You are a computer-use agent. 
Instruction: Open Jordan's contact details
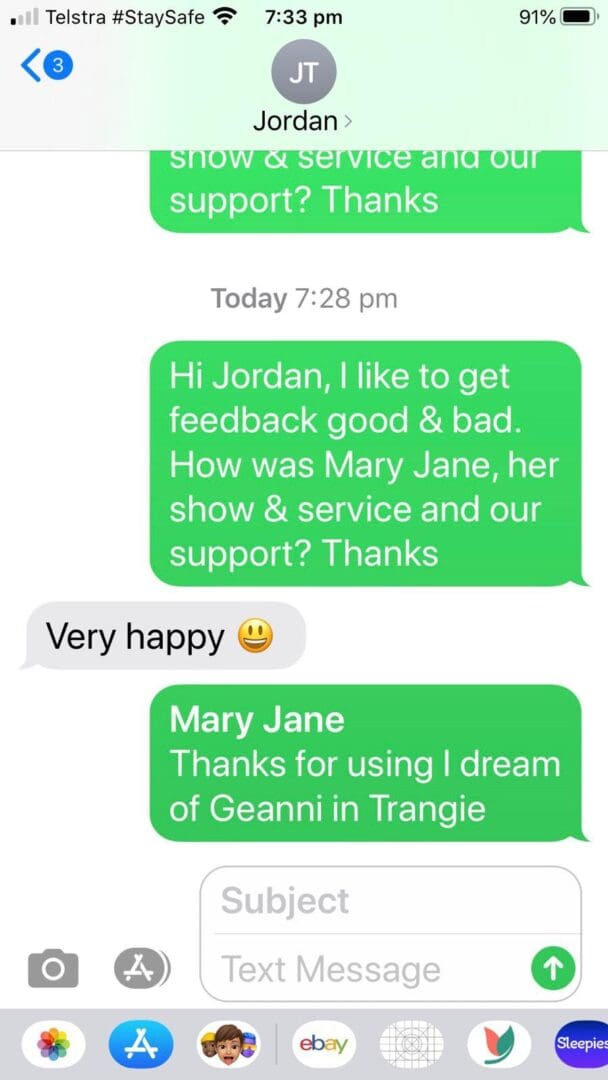point(303,86)
